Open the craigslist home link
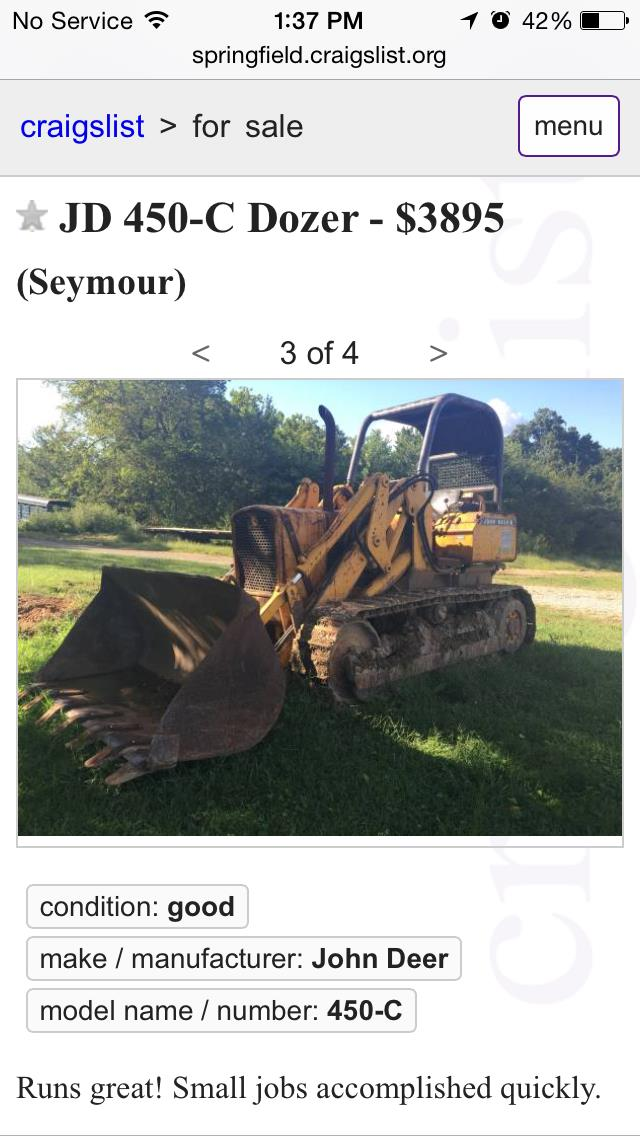This screenshot has height=1136, width=640. point(82,127)
